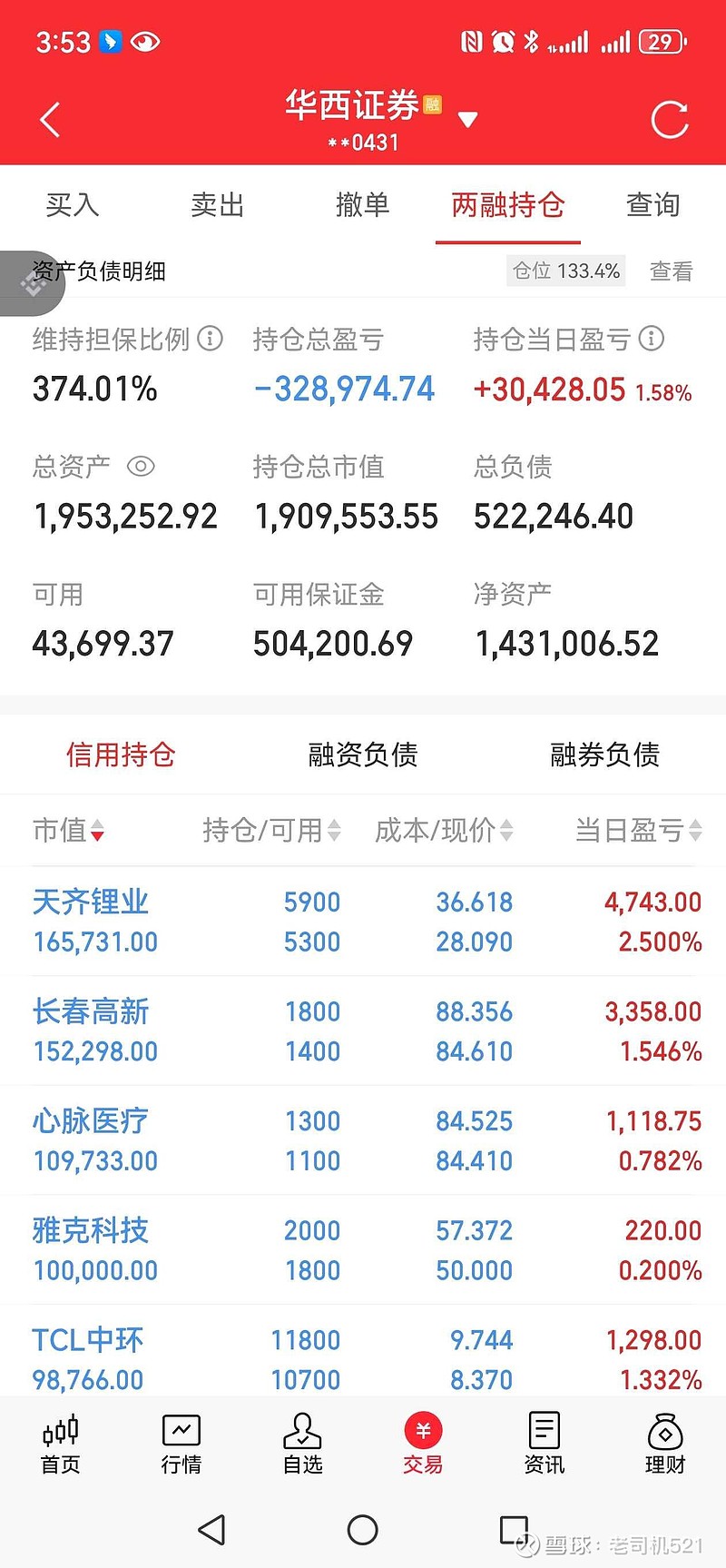726x1568 pixels.
Task: Sort holdings by 成本/现价
Action: tap(444, 830)
